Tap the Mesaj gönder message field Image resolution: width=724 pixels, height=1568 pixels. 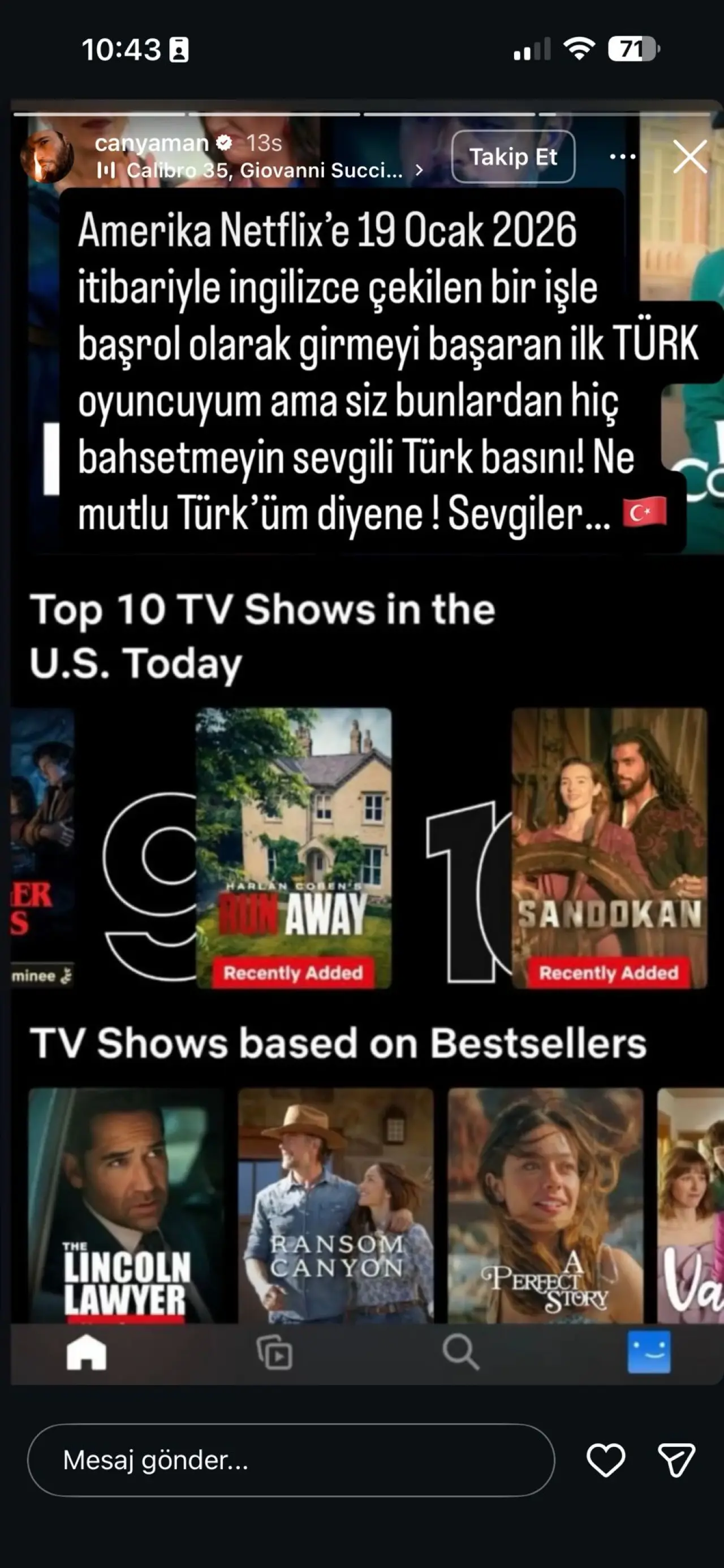291,1459
